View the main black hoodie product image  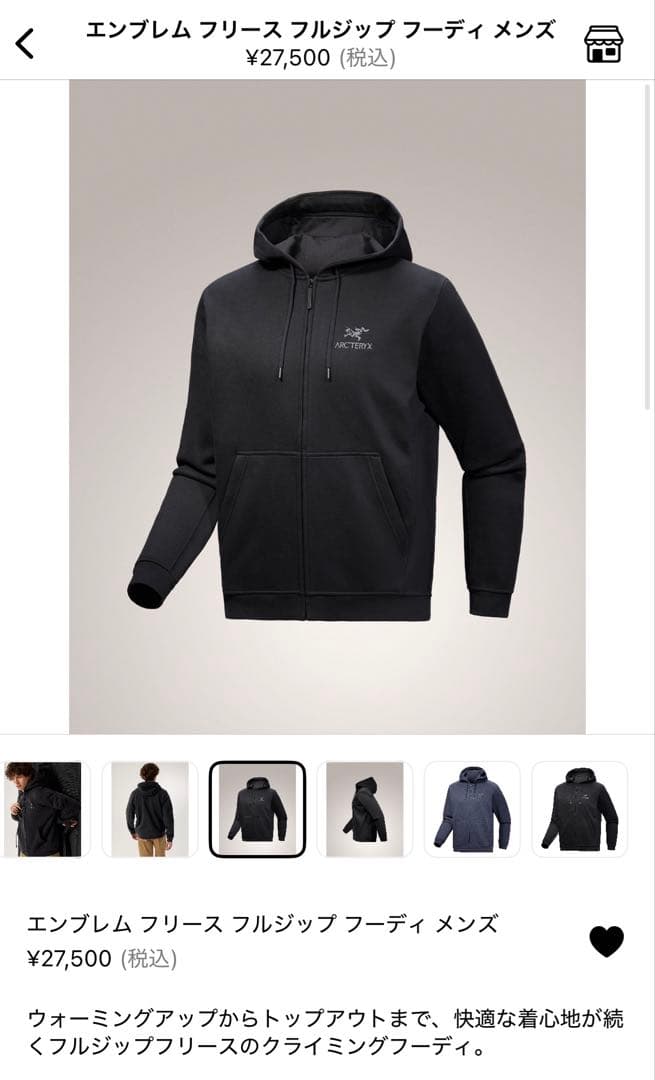327,406
